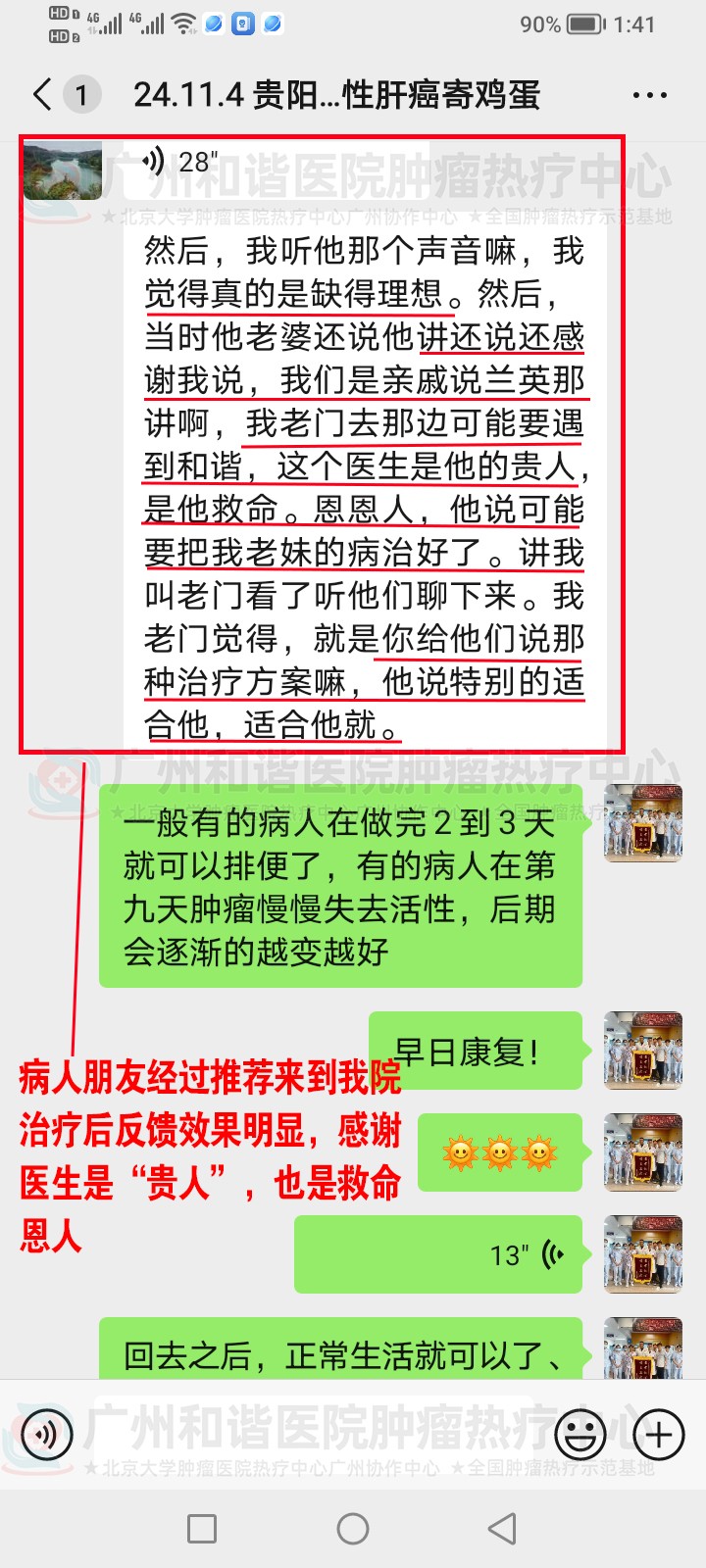Open the system recent apps view
Screen dimensions: 706x1568
[202, 1529]
